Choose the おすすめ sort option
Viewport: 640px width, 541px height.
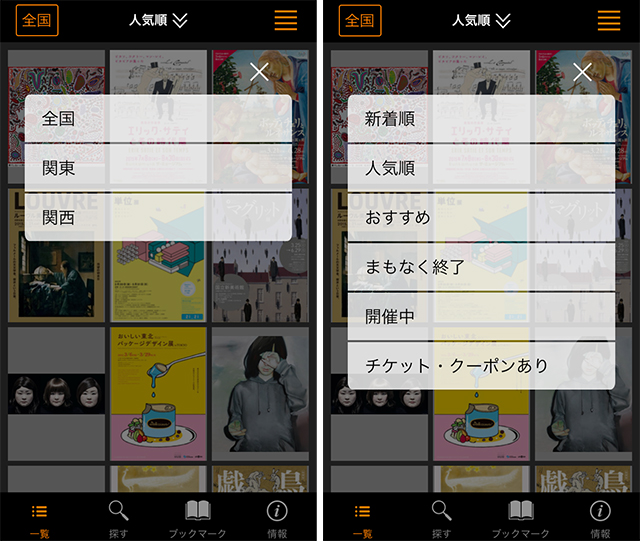coord(481,217)
